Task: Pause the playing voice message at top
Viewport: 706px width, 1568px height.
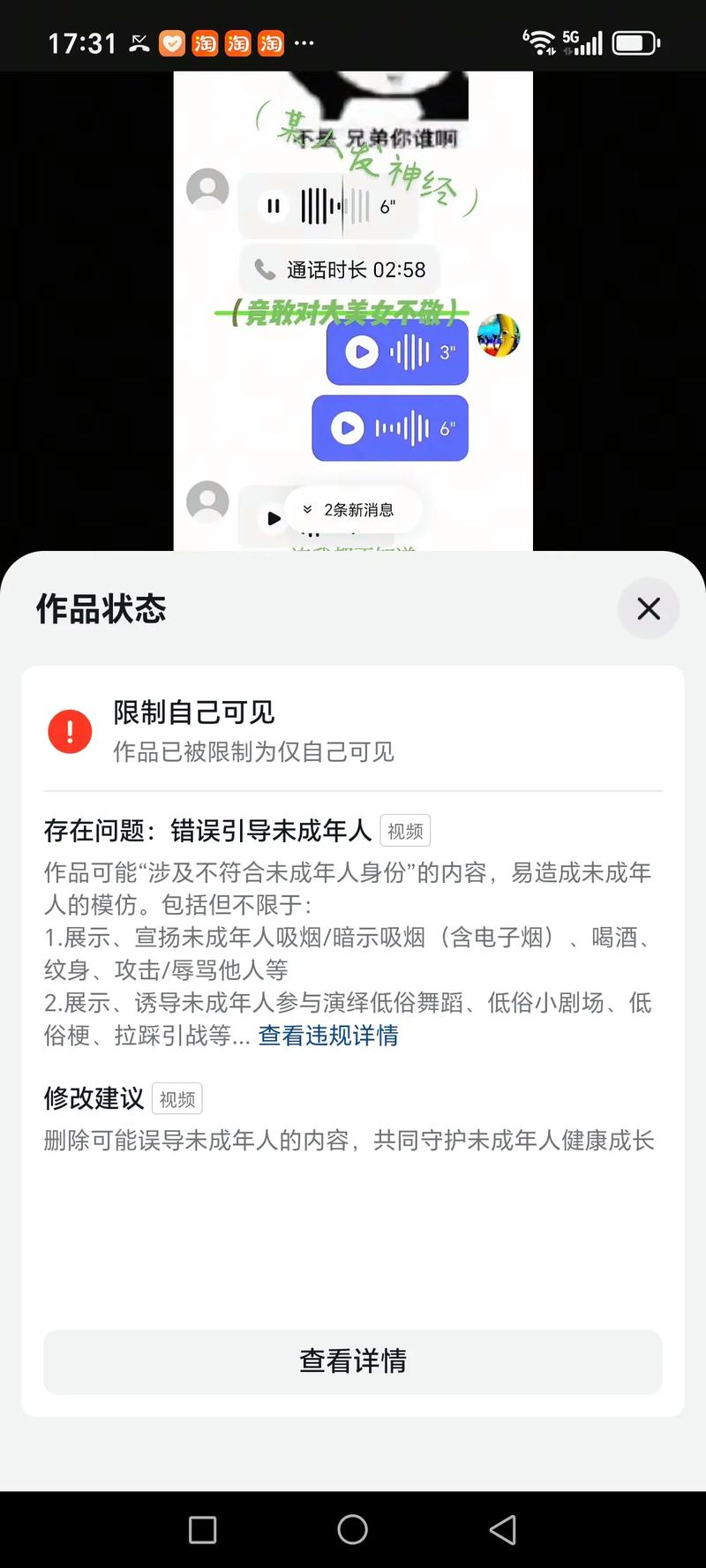Action: point(274,206)
